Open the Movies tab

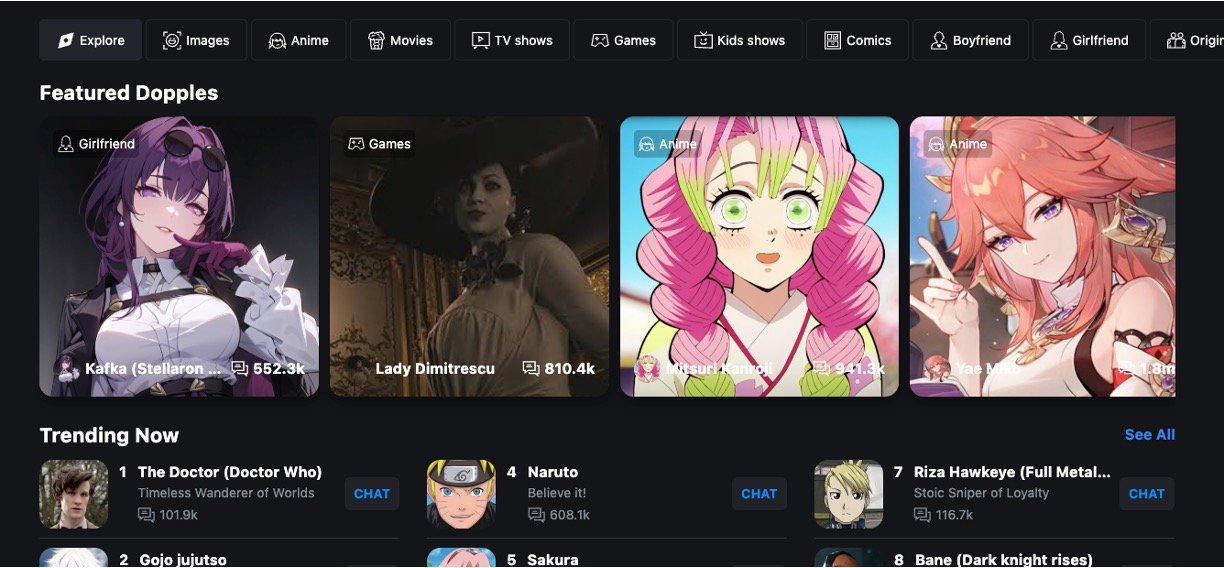(x=400, y=40)
